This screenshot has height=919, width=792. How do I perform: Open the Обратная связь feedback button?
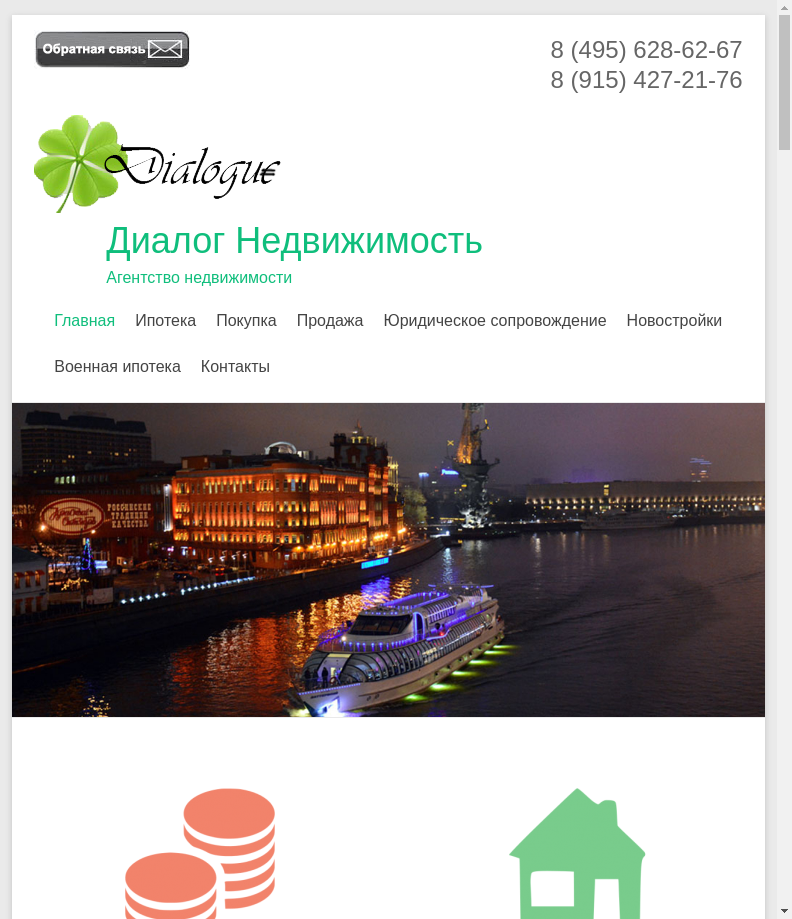pos(112,49)
